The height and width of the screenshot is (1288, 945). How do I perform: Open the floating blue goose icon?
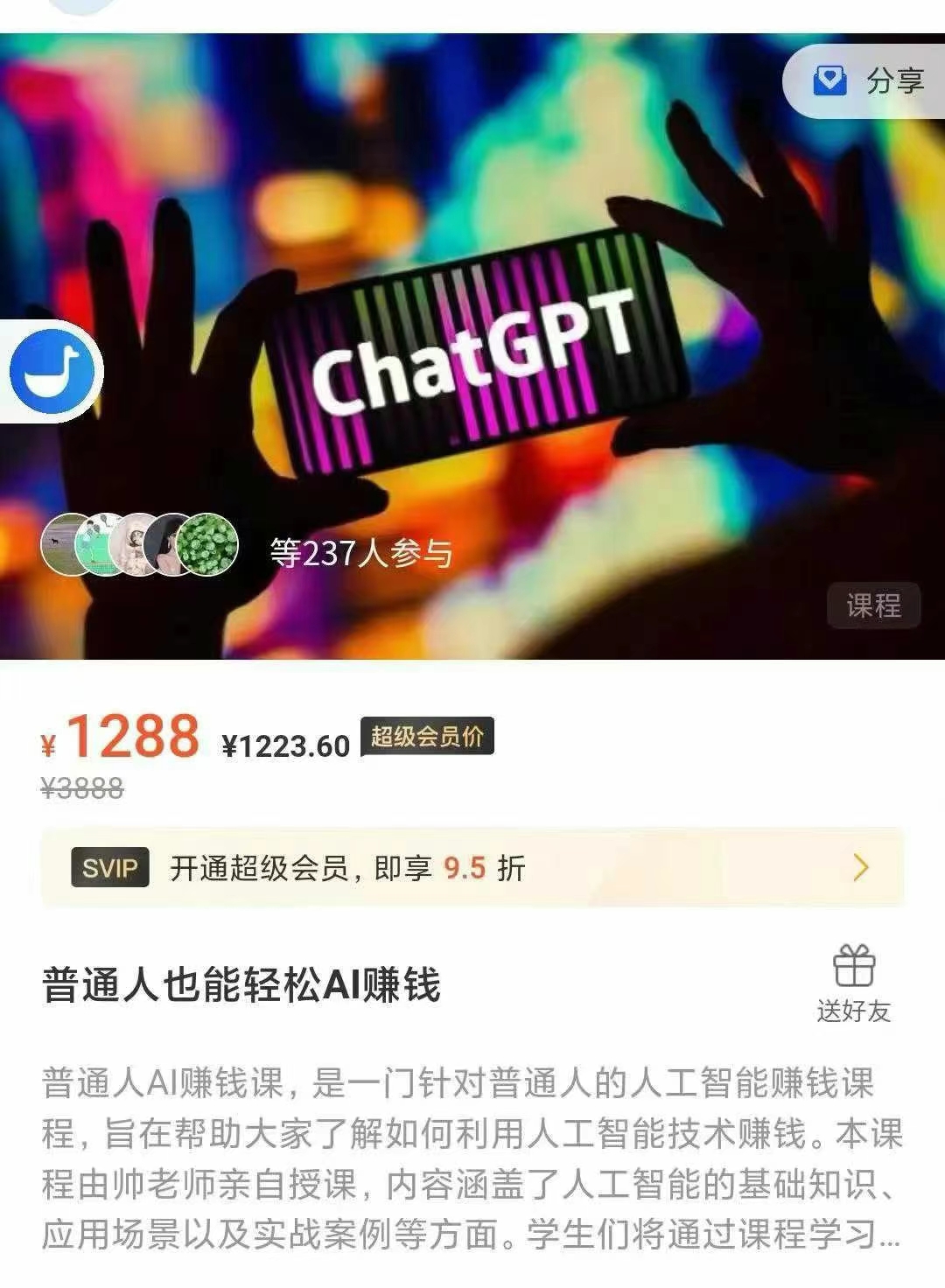click(x=52, y=371)
